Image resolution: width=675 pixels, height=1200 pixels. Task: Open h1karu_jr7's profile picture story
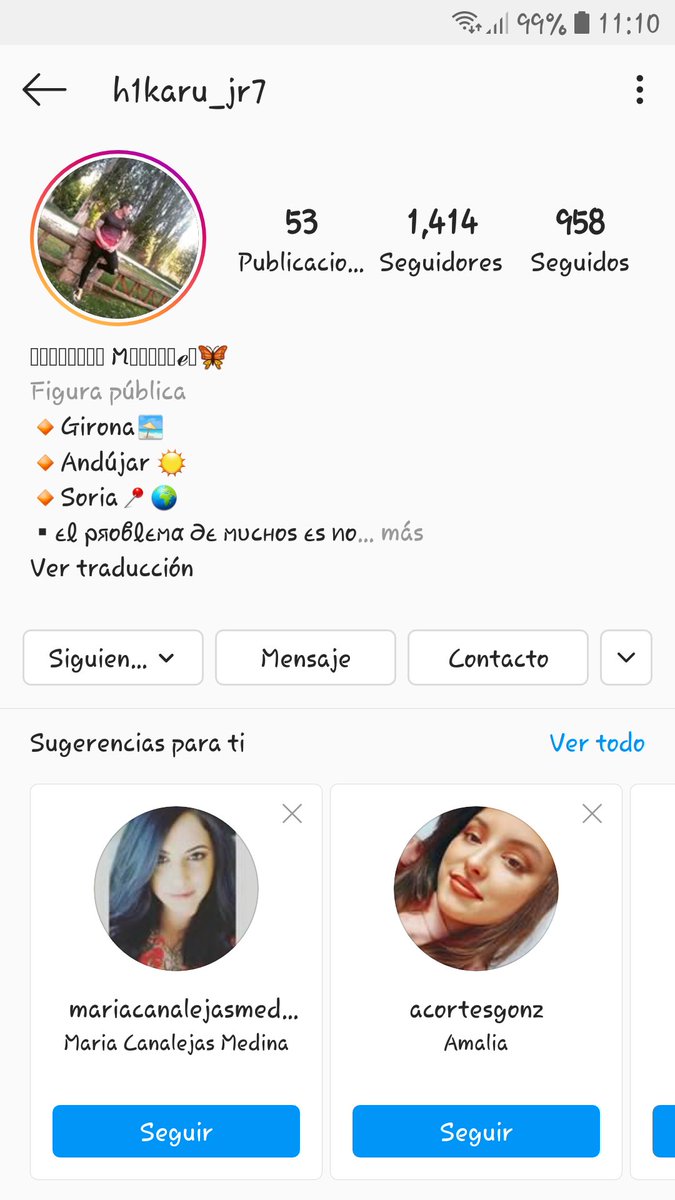tap(118, 237)
